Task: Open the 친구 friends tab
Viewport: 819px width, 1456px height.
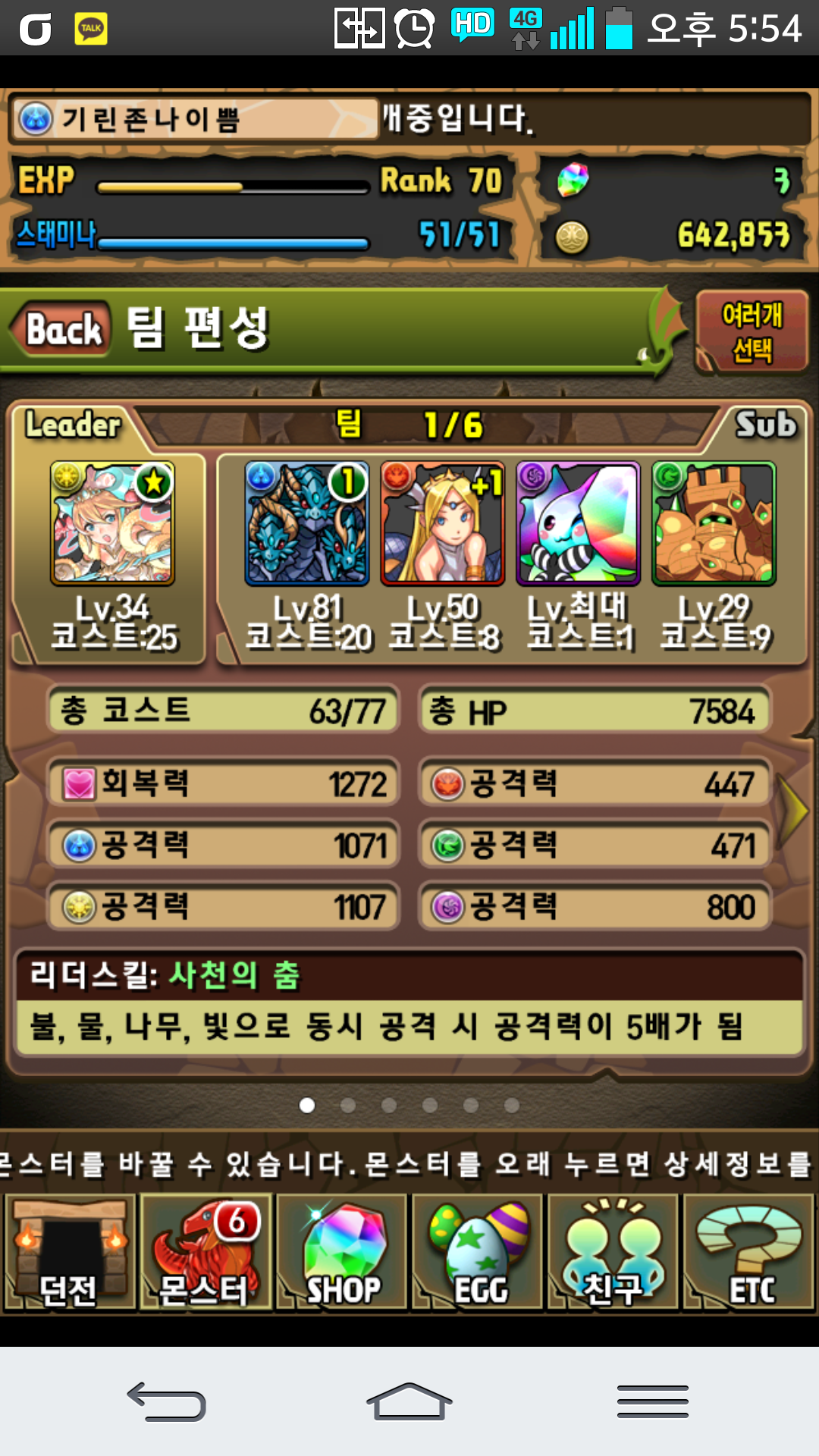Action: coord(613,1253)
